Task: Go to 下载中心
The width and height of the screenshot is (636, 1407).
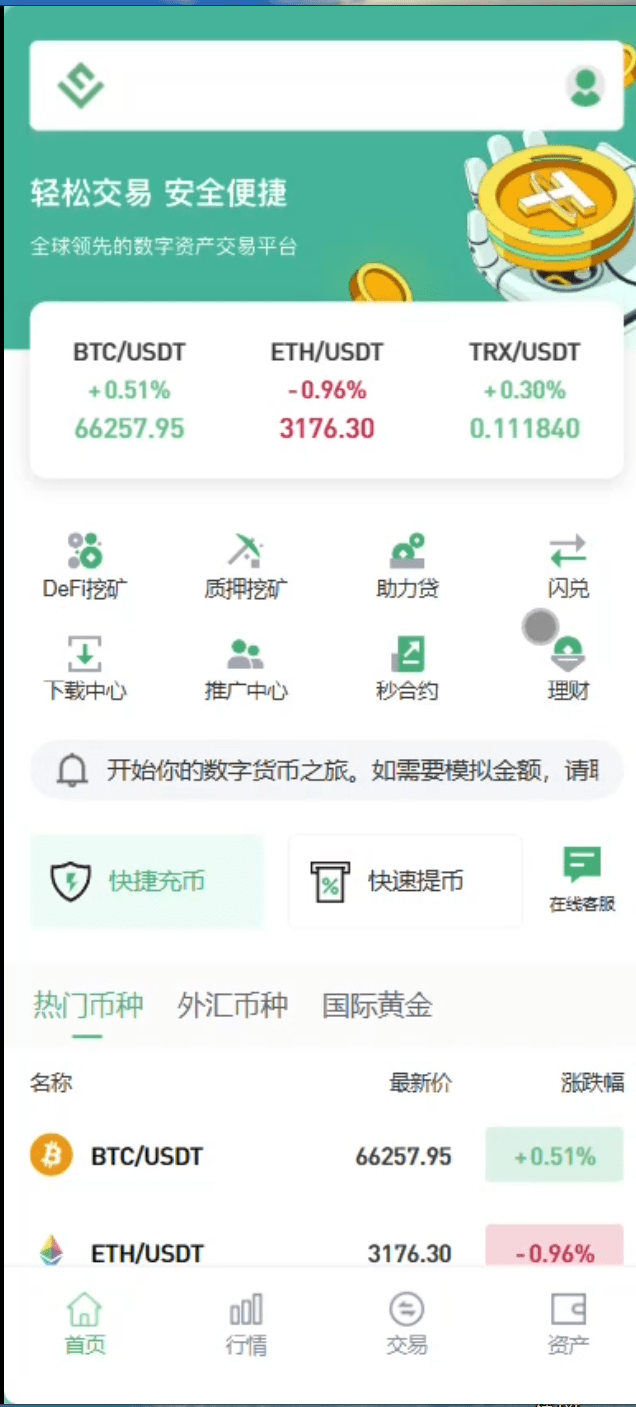Action: (x=85, y=668)
